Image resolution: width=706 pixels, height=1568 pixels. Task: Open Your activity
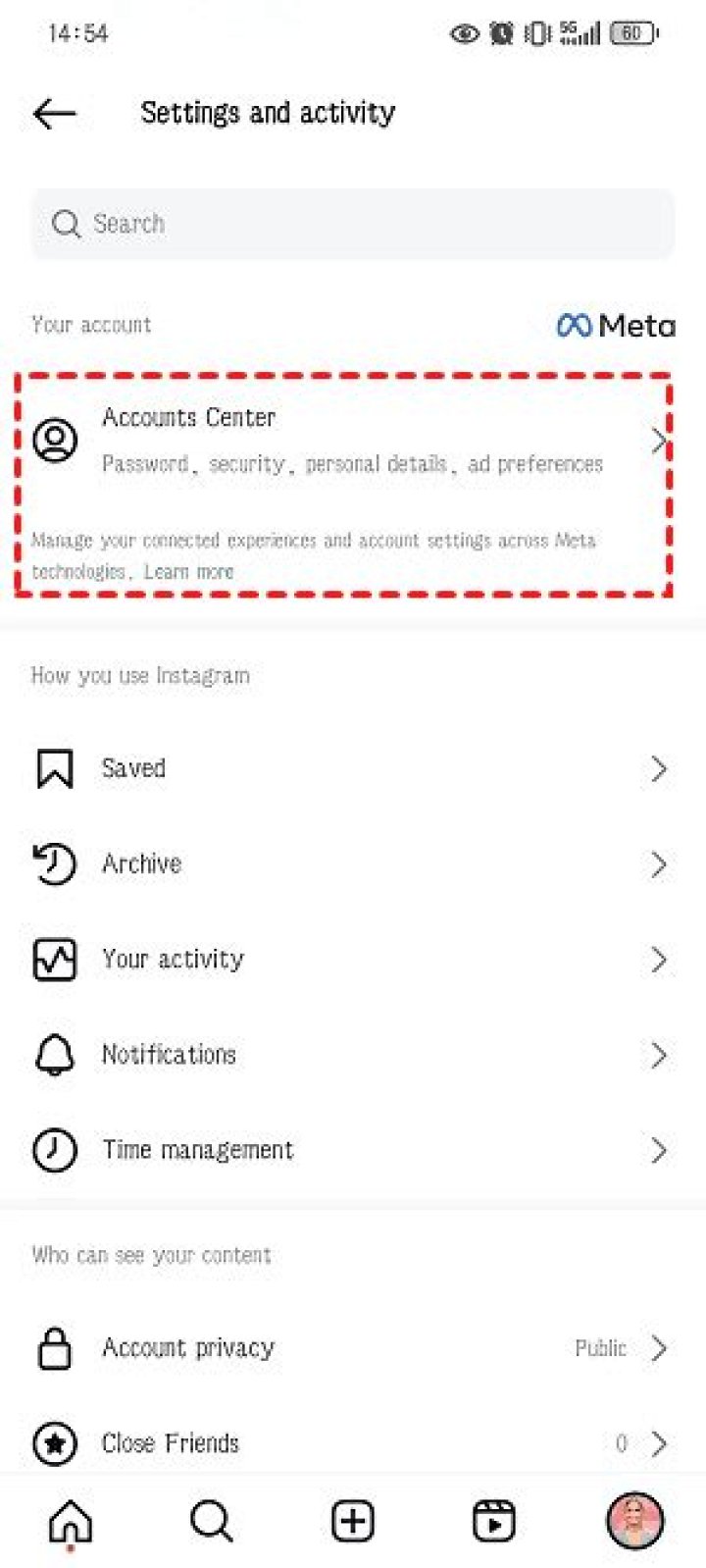point(353,959)
